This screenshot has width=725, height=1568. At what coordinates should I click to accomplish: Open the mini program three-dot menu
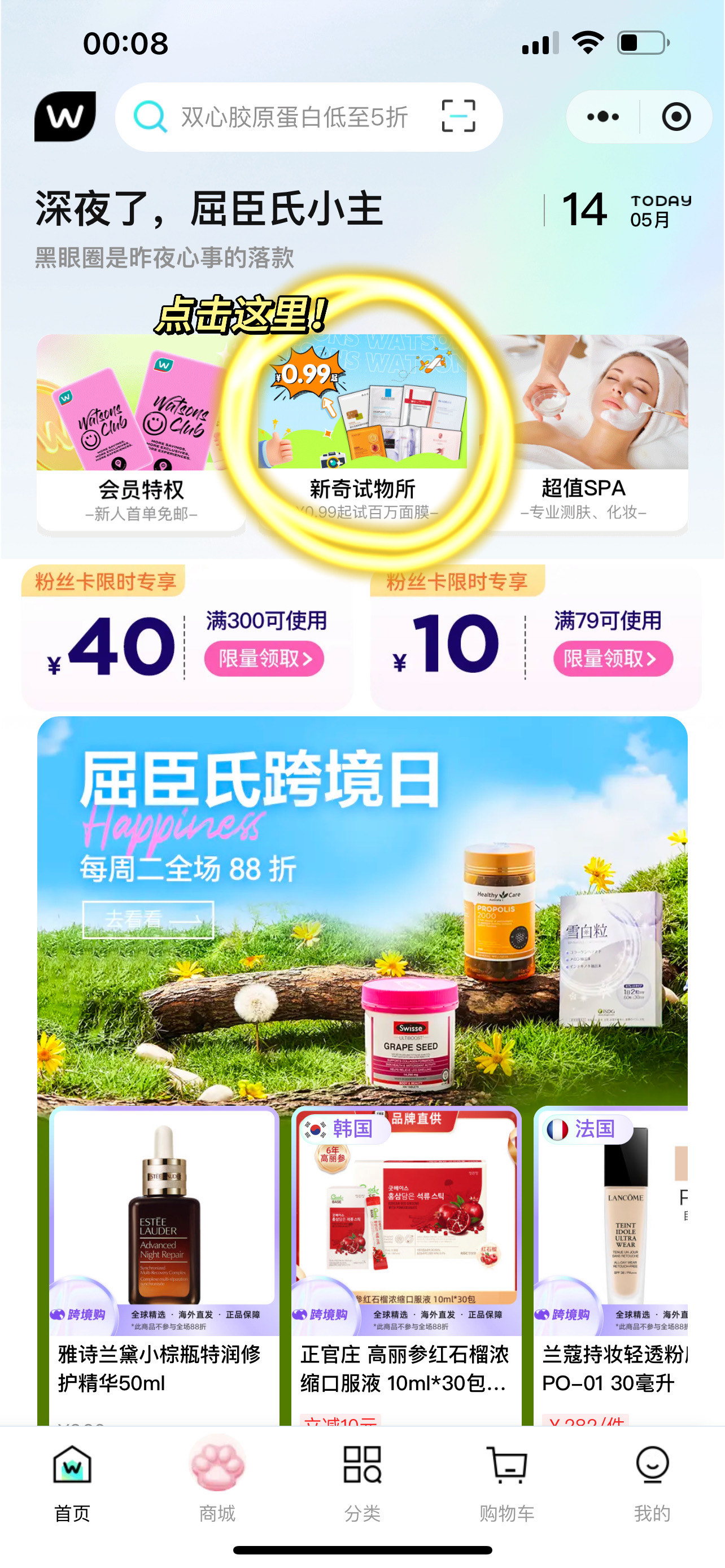tap(602, 116)
